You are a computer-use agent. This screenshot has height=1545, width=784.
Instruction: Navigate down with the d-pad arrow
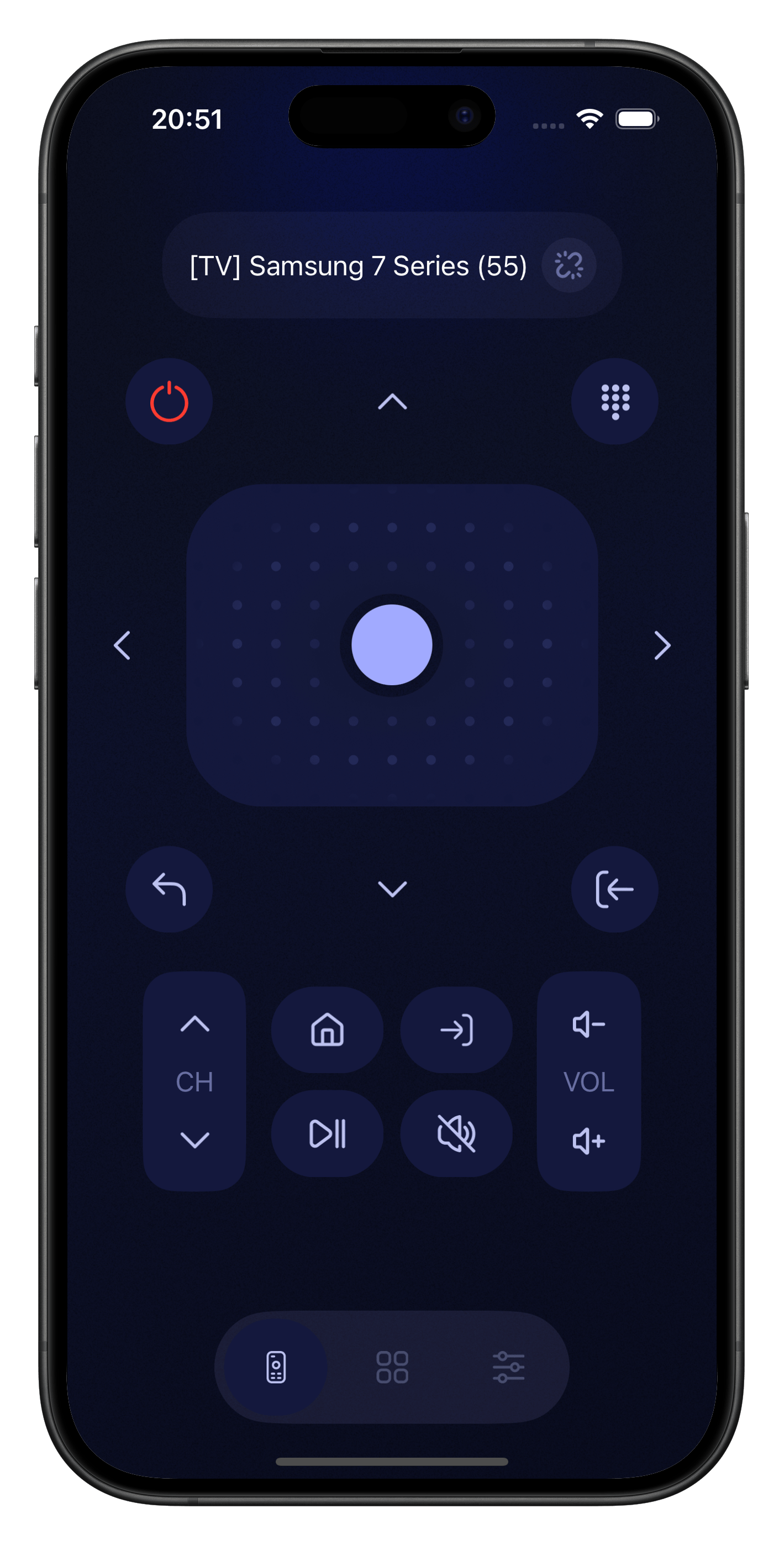pos(392,890)
